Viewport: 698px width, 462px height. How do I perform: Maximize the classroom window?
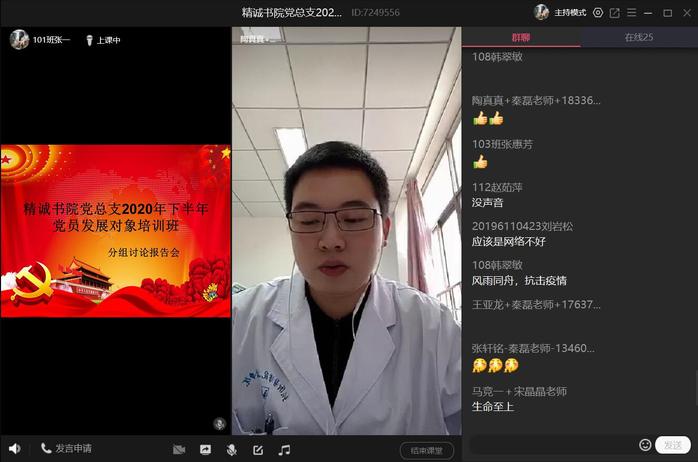(667, 13)
